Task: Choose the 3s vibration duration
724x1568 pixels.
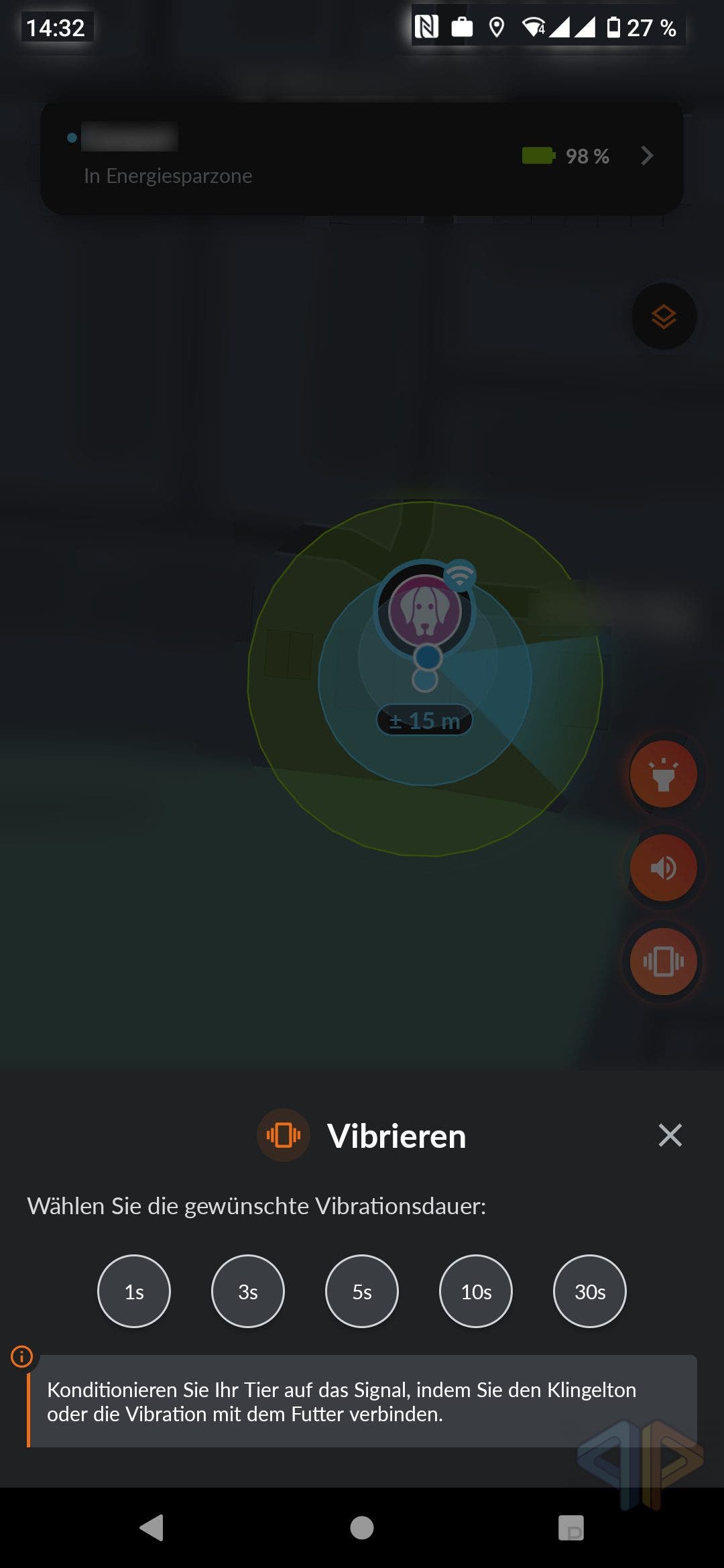Action: pyautogui.click(x=248, y=1291)
